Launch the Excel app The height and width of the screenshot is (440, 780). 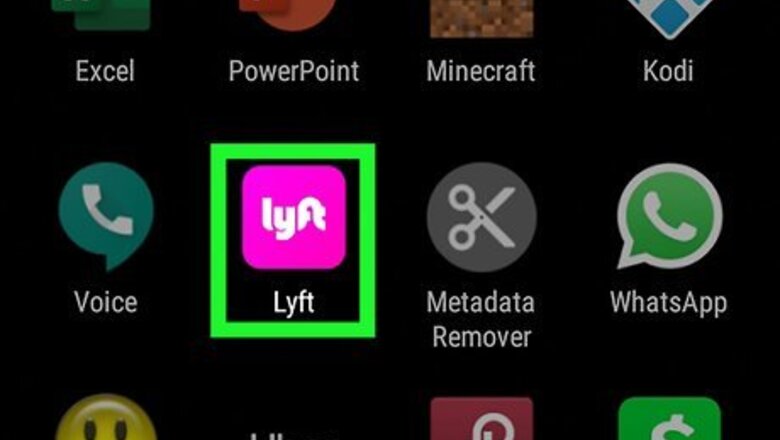[x=106, y=20]
